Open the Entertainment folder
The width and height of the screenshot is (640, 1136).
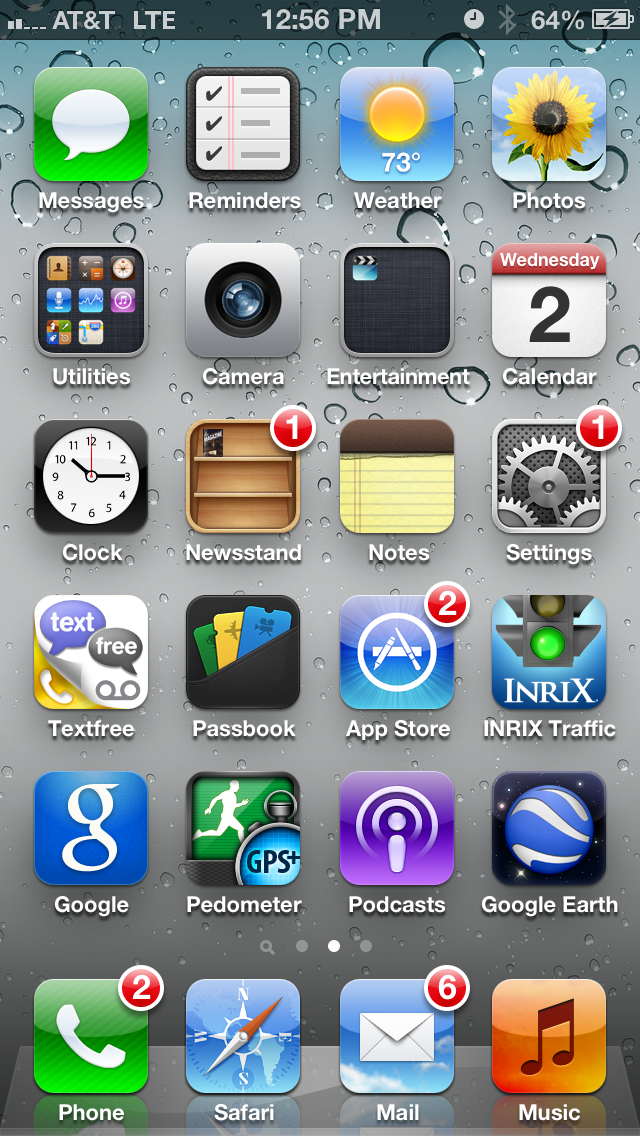[396, 300]
